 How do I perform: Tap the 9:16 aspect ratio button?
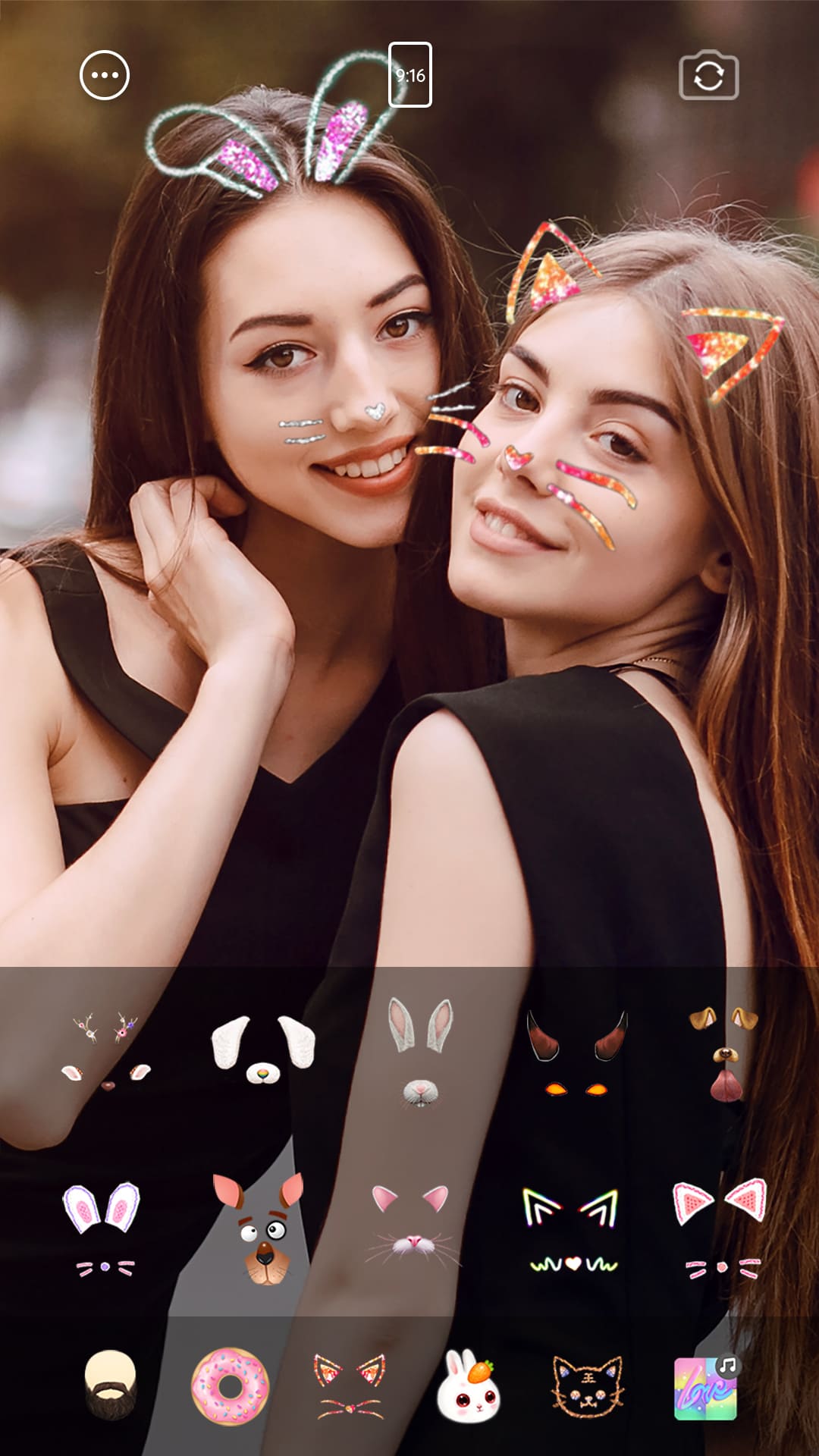coord(409,74)
